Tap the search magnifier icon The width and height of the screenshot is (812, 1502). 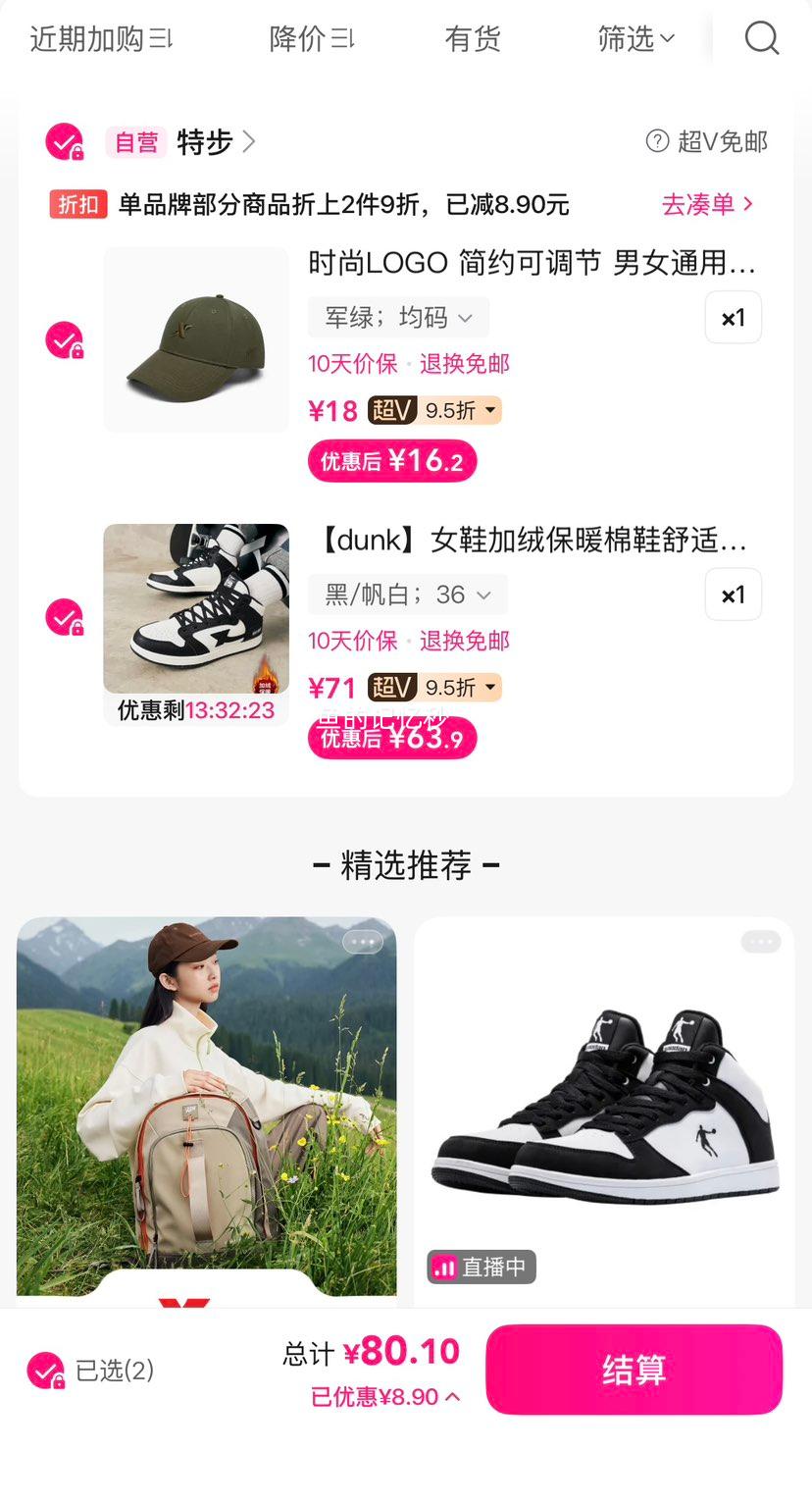click(x=762, y=38)
